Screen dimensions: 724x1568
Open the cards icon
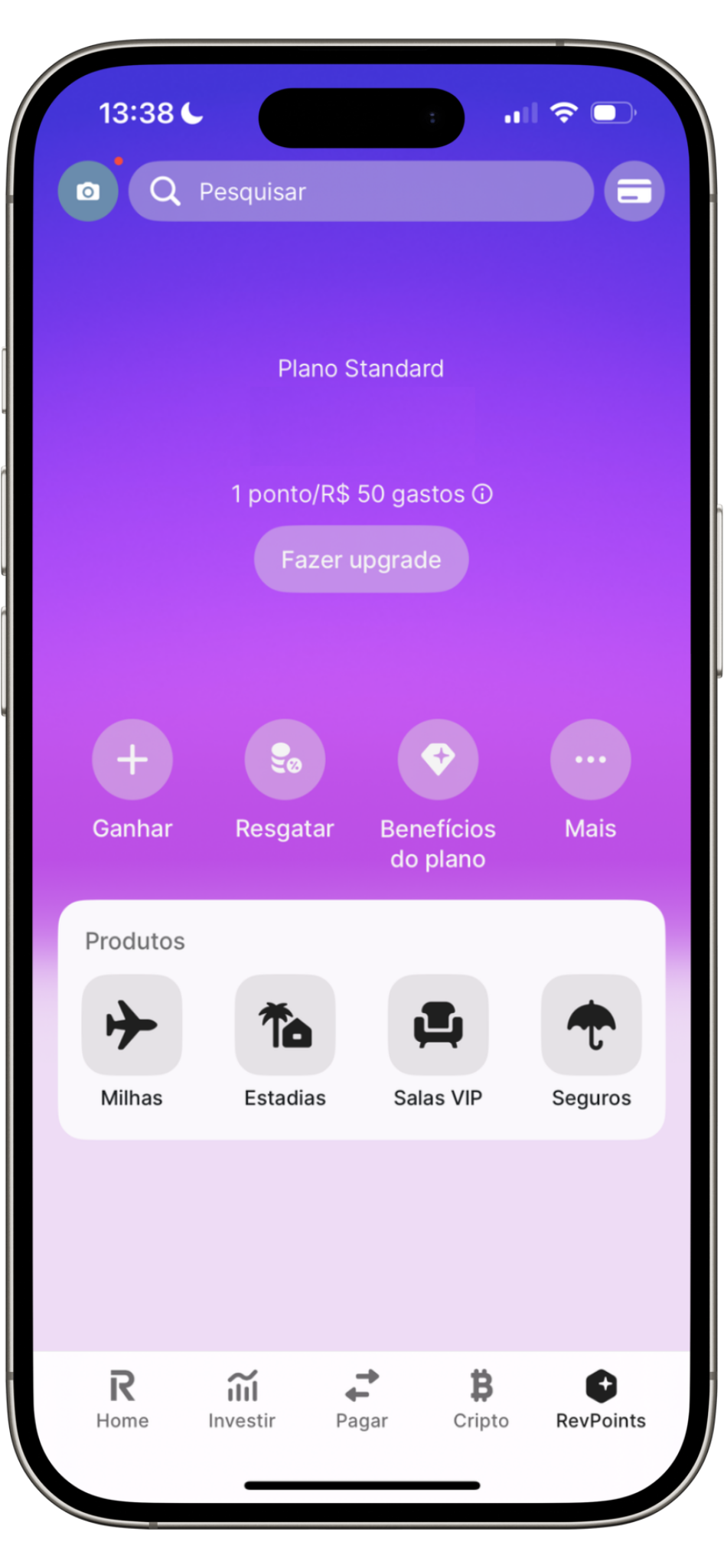pyautogui.click(x=634, y=191)
